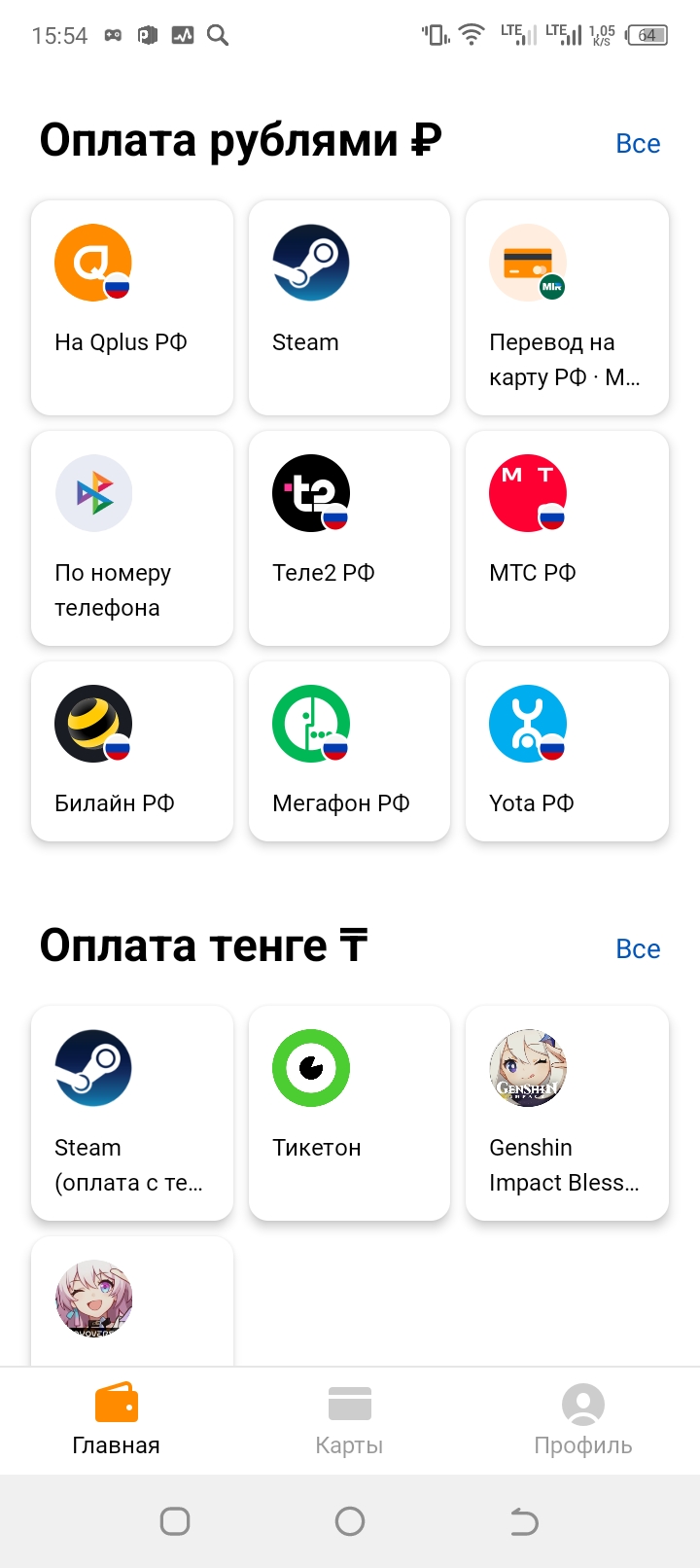Open Теле2 РФ top-up
Viewport: 700px width, 1568px height.
click(349, 538)
